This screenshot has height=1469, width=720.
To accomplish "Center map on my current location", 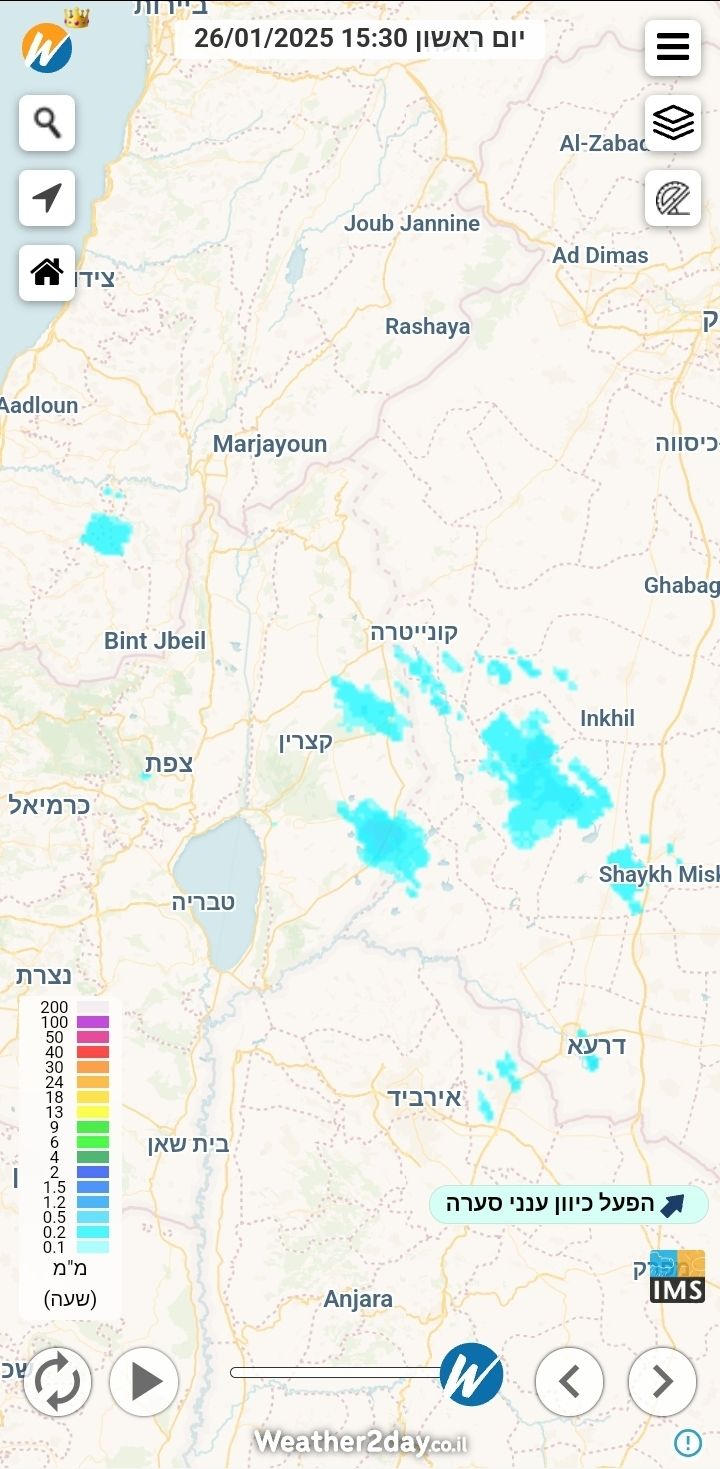I will click(47, 198).
